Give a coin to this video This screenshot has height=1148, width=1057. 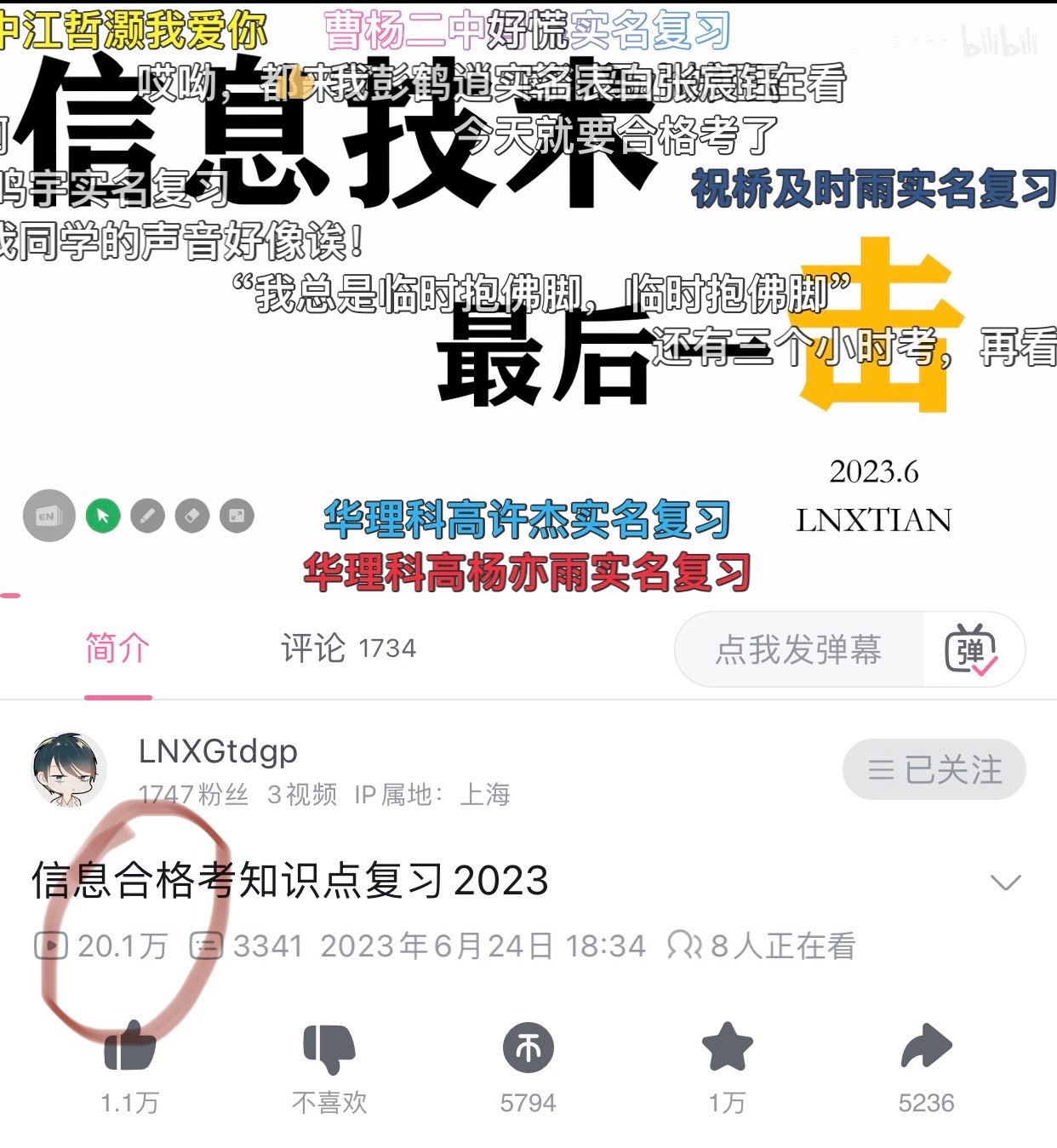click(528, 1048)
